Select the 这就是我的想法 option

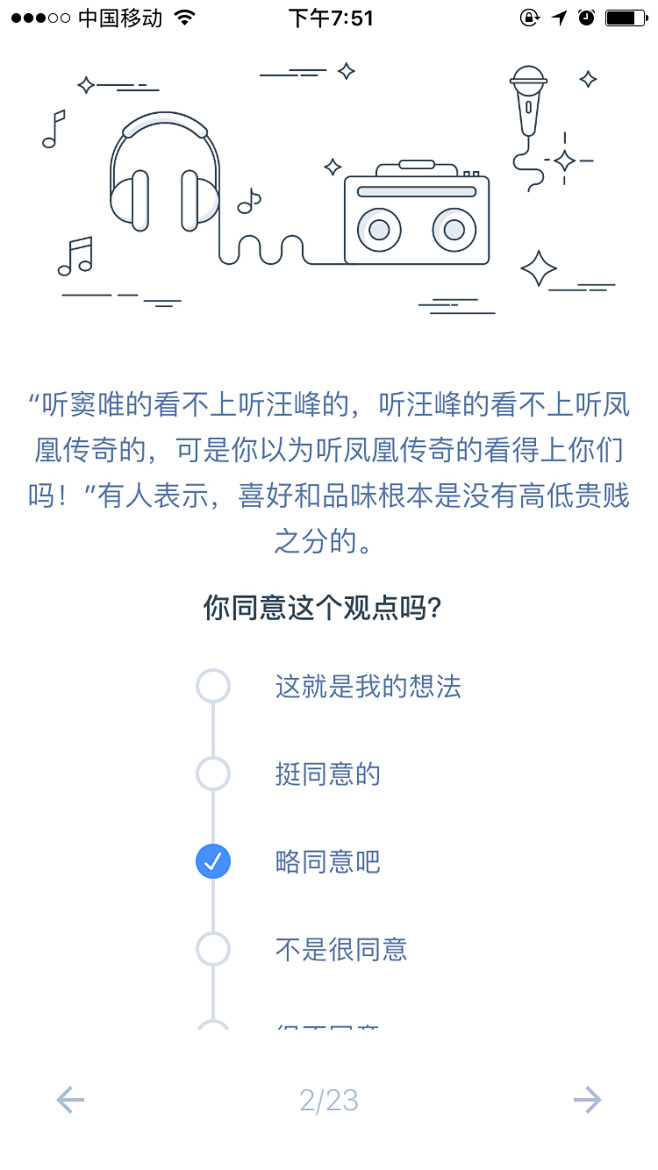click(213, 687)
